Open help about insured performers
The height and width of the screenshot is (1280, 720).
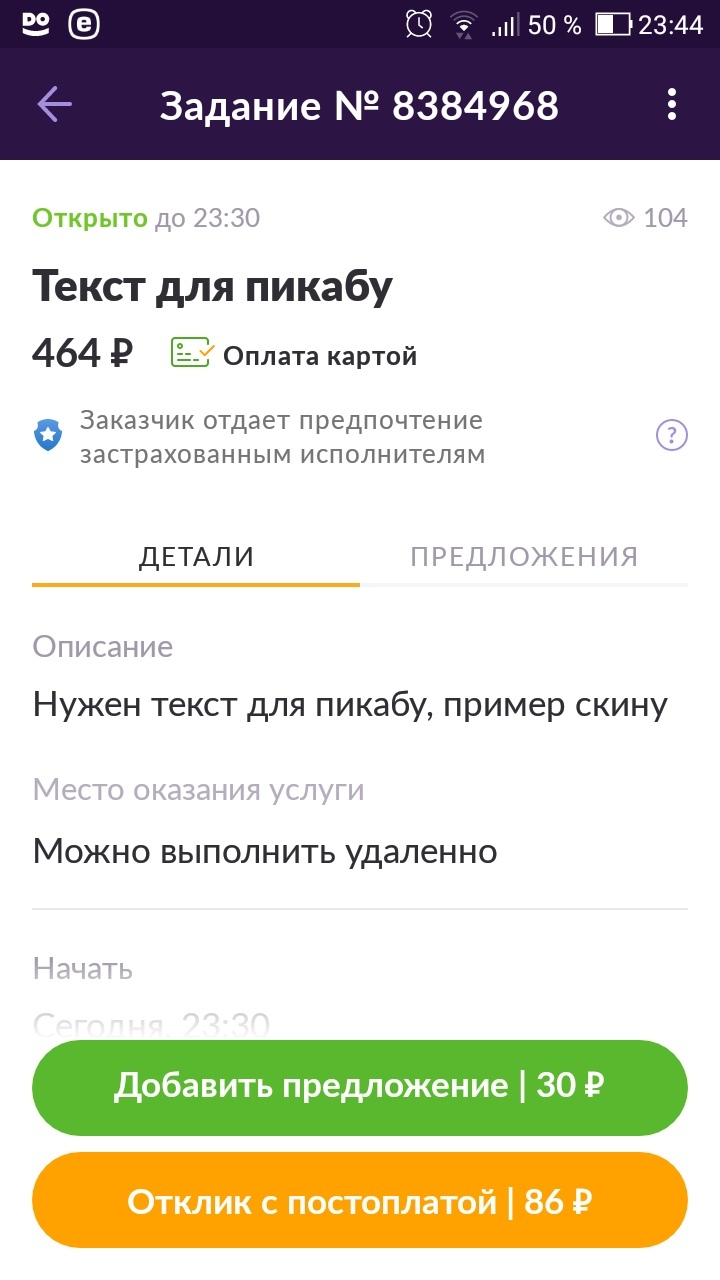(672, 436)
